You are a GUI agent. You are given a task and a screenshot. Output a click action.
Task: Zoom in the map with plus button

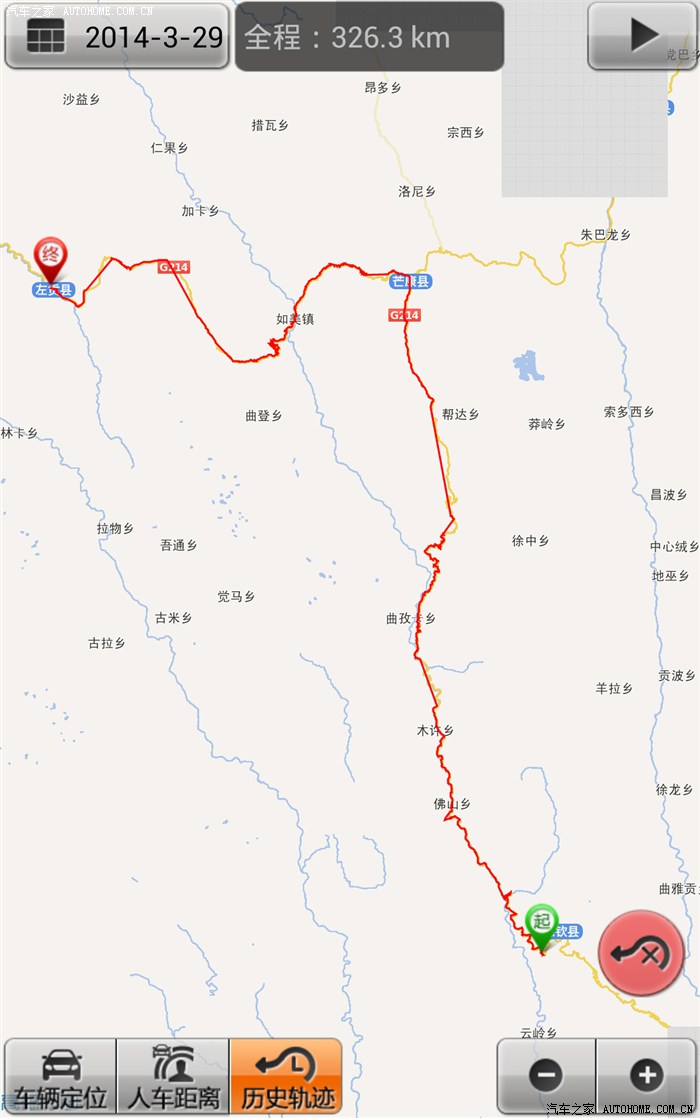(646, 1076)
